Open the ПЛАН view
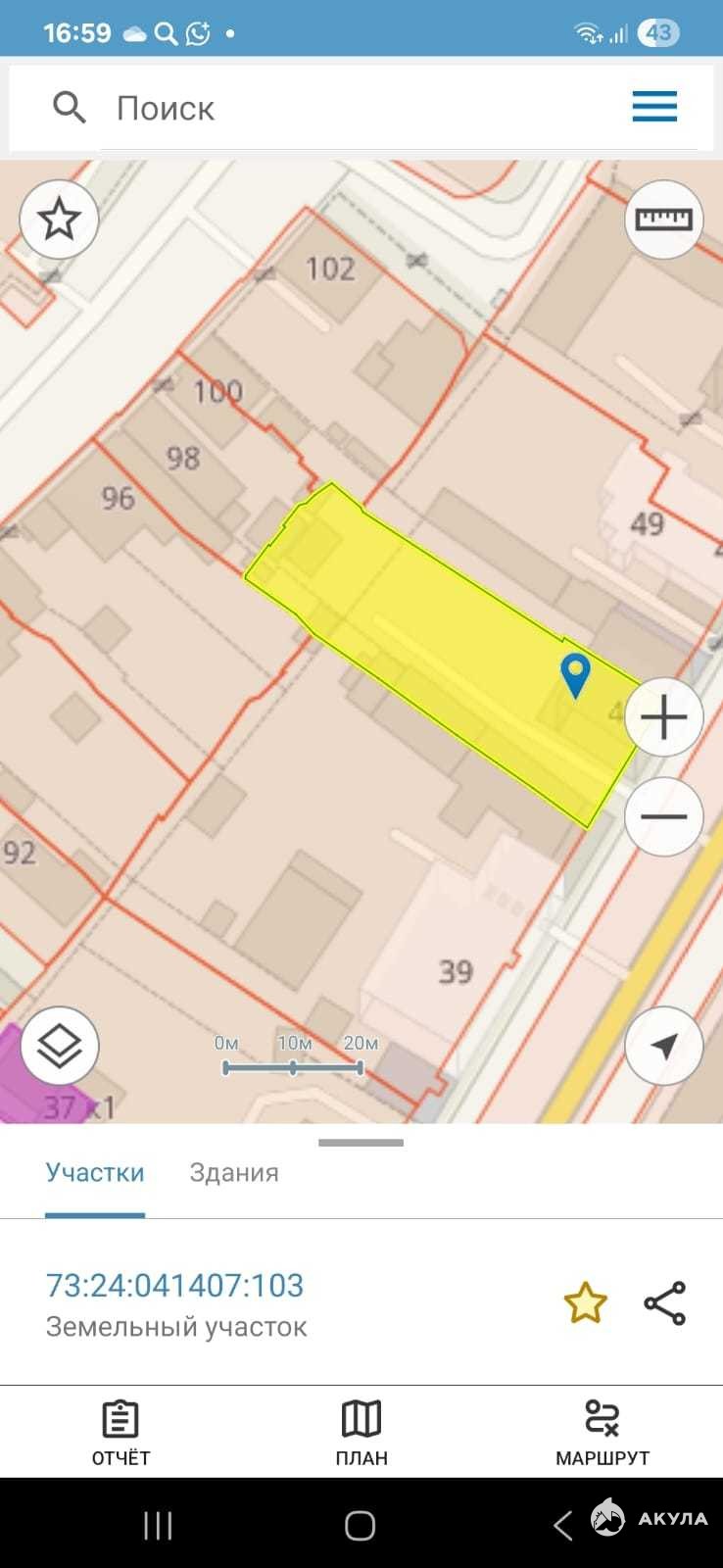The width and height of the screenshot is (723, 1568). coord(361,1432)
